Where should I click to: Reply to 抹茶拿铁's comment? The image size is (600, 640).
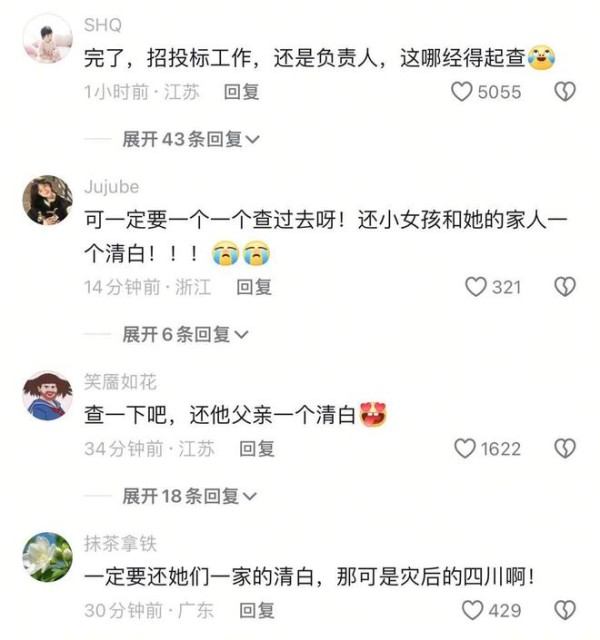point(256,610)
